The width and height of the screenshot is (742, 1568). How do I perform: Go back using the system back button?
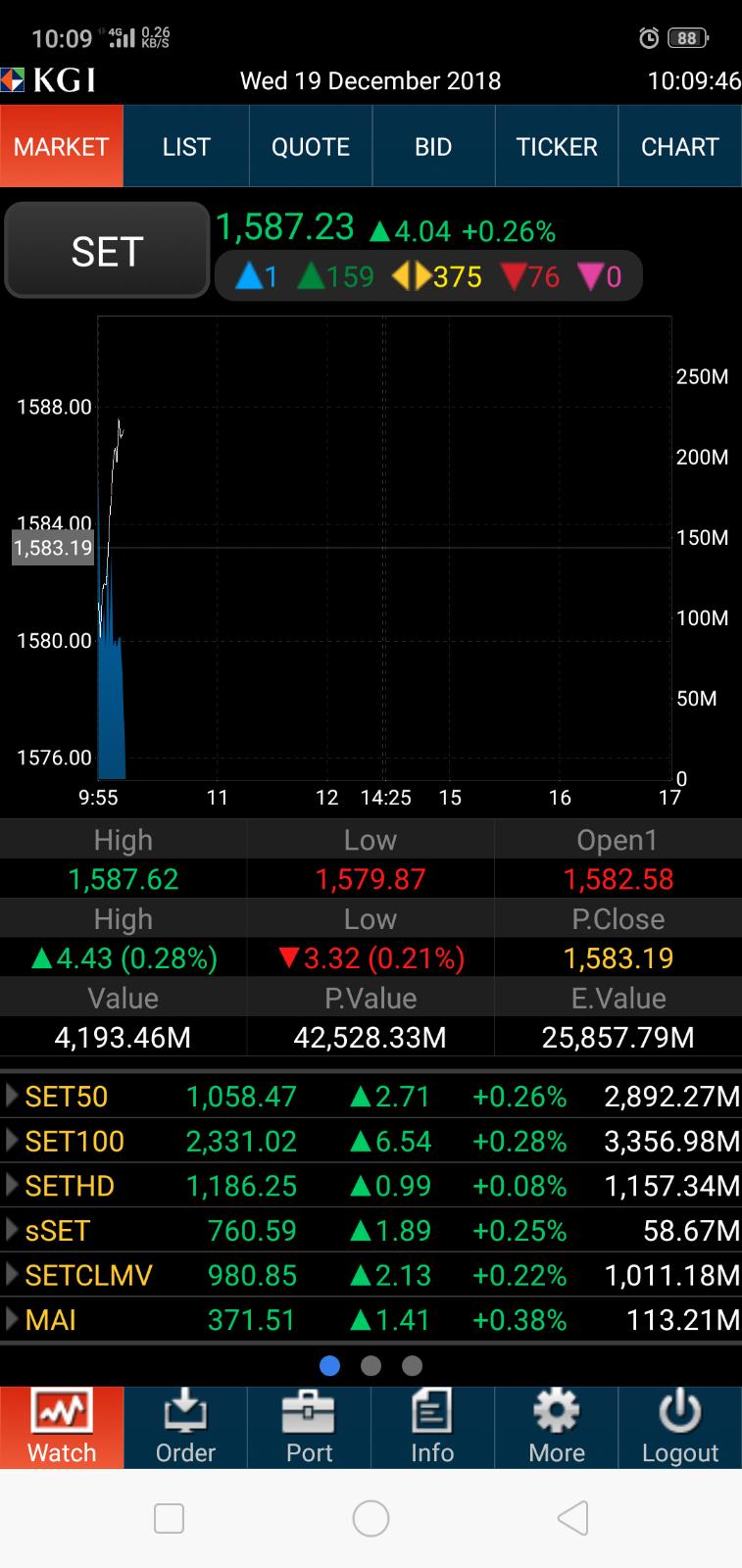tap(572, 1518)
